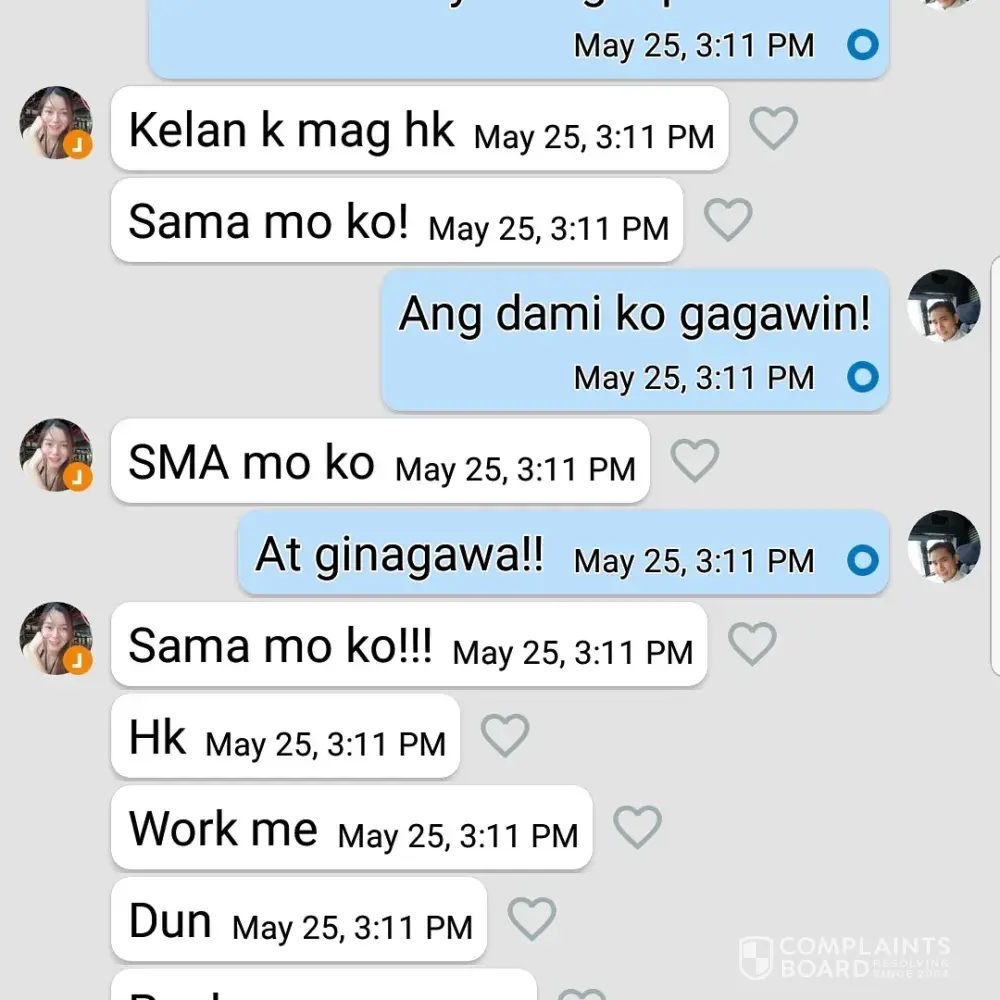The width and height of the screenshot is (1000, 1000).
Task: Open sender avatar beside 'SMA mo ko'
Action: [x=56, y=455]
